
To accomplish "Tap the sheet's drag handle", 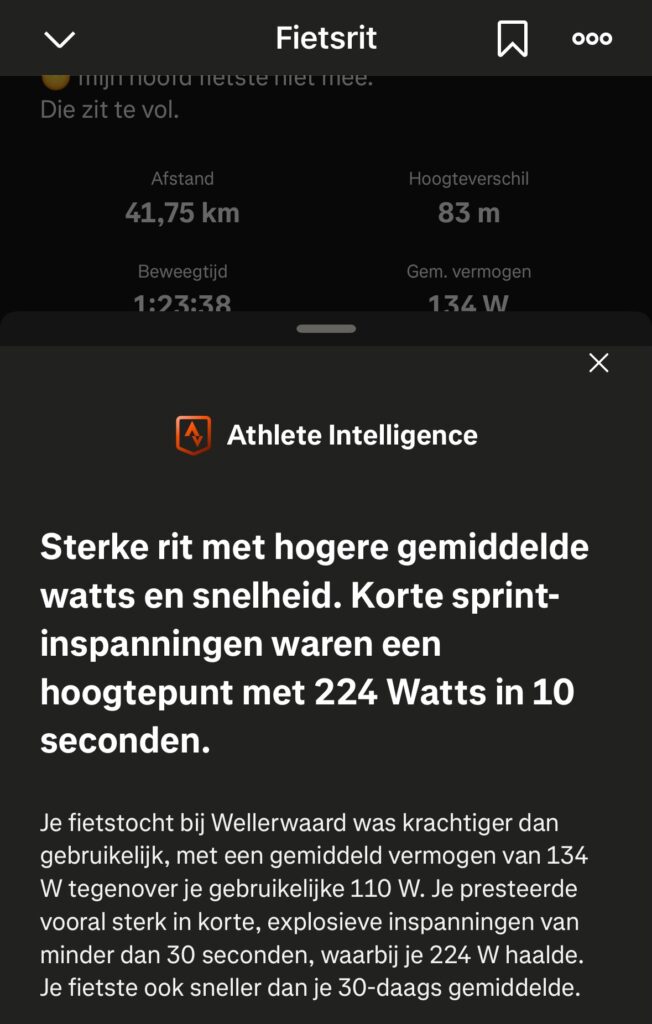I will click(326, 328).
